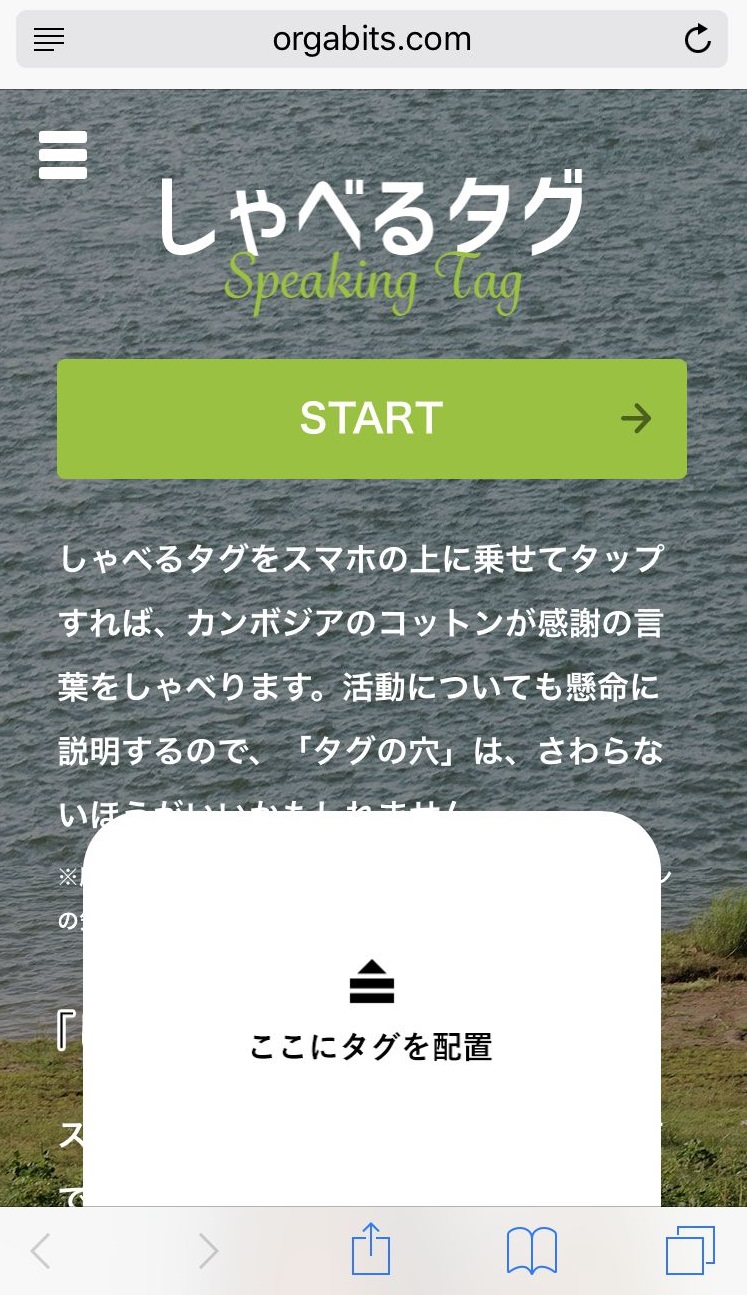Image resolution: width=747 pixels, height=1295 pixels.
Task: Tap the ここにタグを配置 panel
Action: click(x=372, y=1010)
